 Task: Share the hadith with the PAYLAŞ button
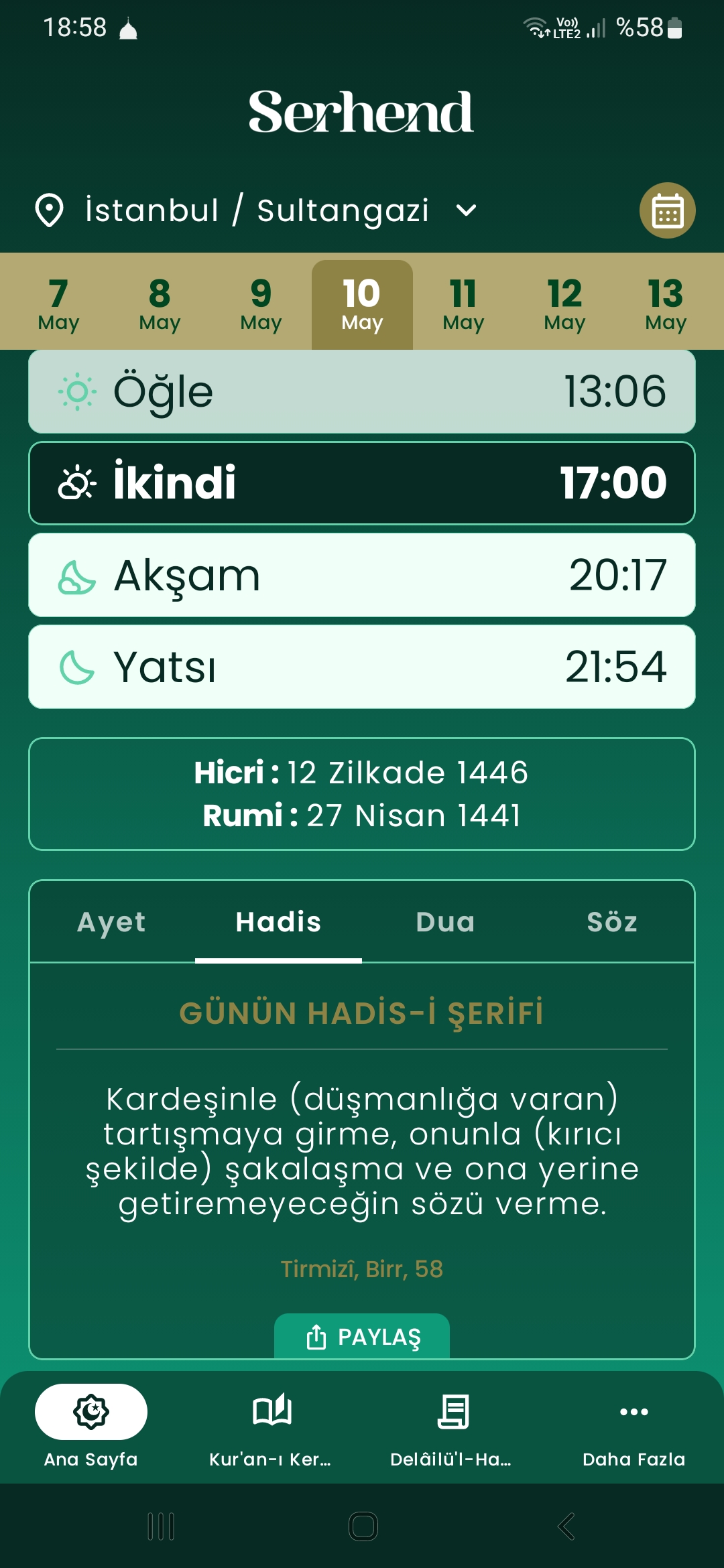(x=362, y=1336)
